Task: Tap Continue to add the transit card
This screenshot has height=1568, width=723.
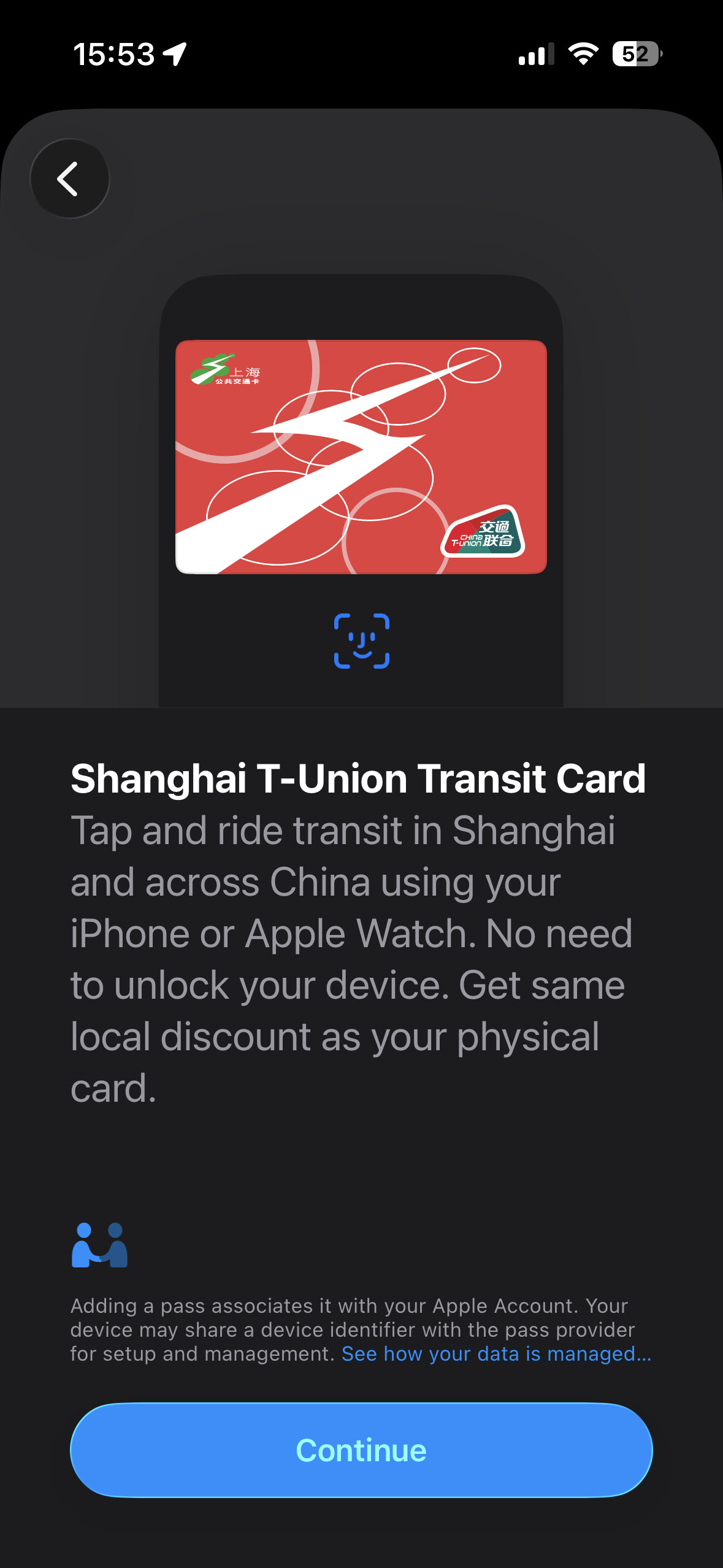Action: (361, 1450)
